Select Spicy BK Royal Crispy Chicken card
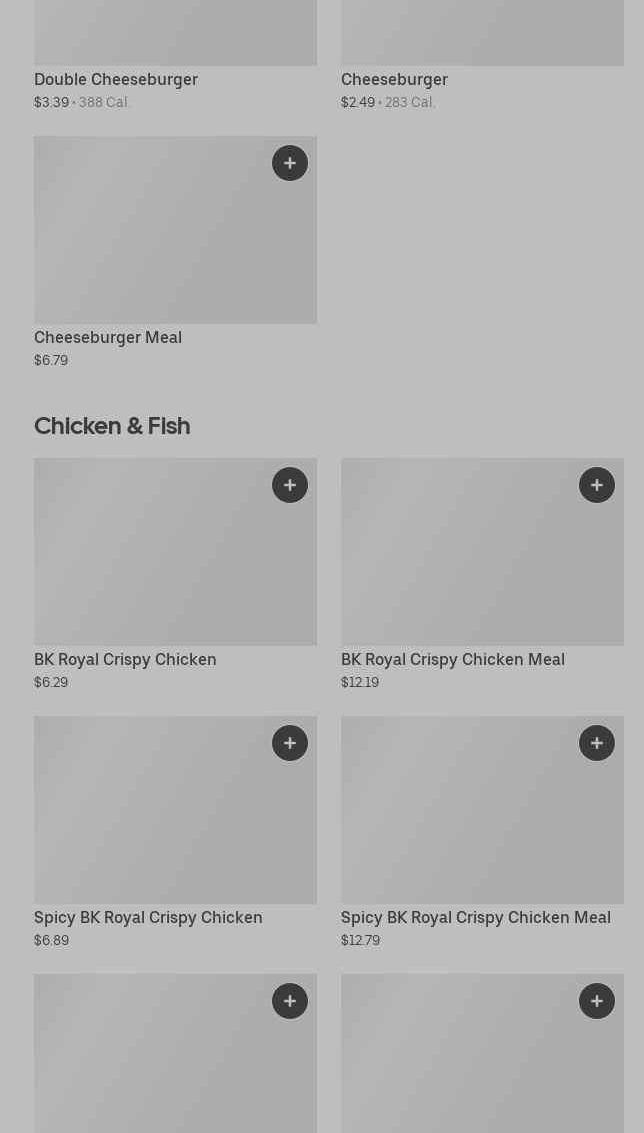Image resolution: width=644 pixels, height=1133 pixels. coord(175,832)
